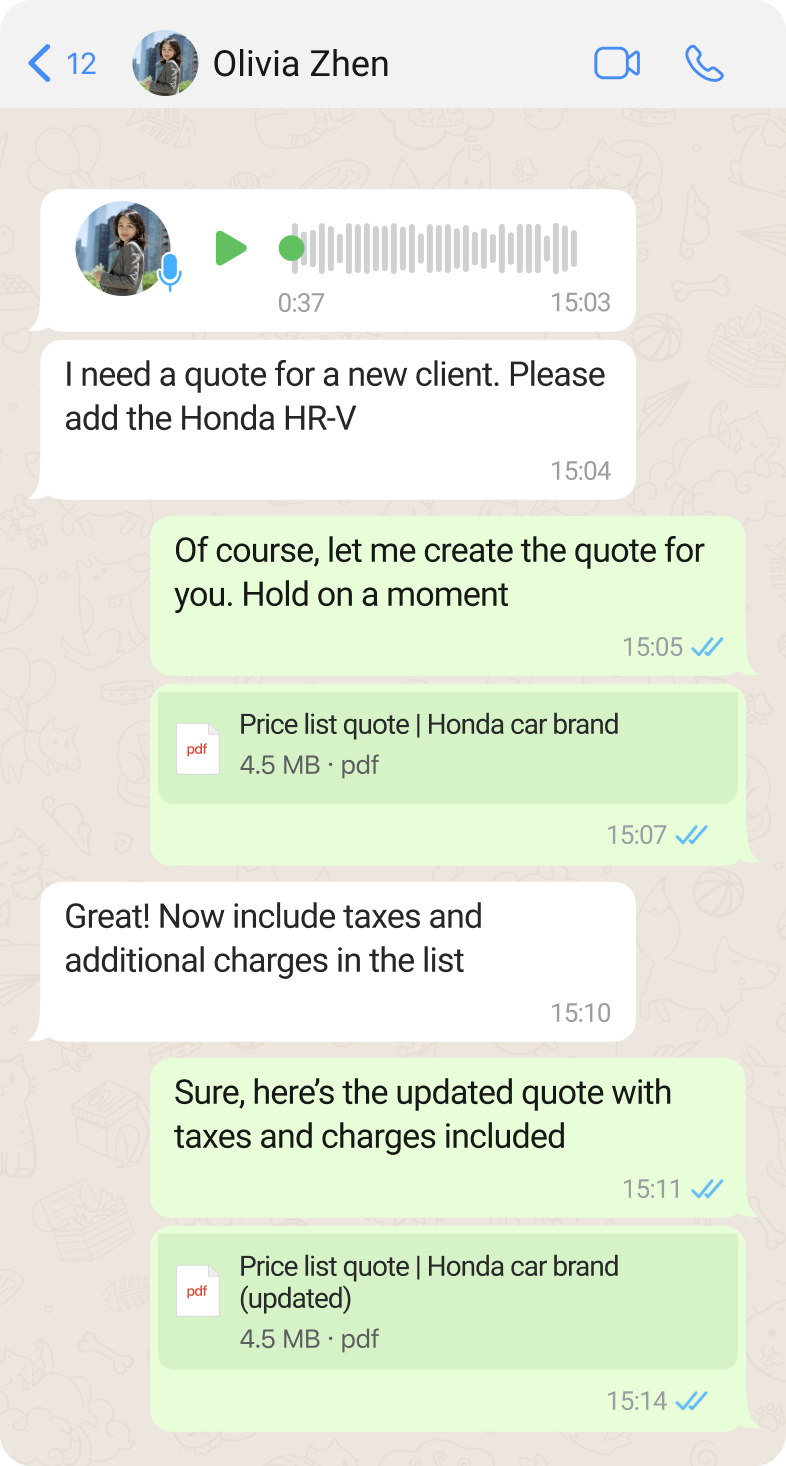The height and width of the screenshot is (1466, 786).
Task: Open the updated Price list quote PDF
Action: pos(447,1300)
